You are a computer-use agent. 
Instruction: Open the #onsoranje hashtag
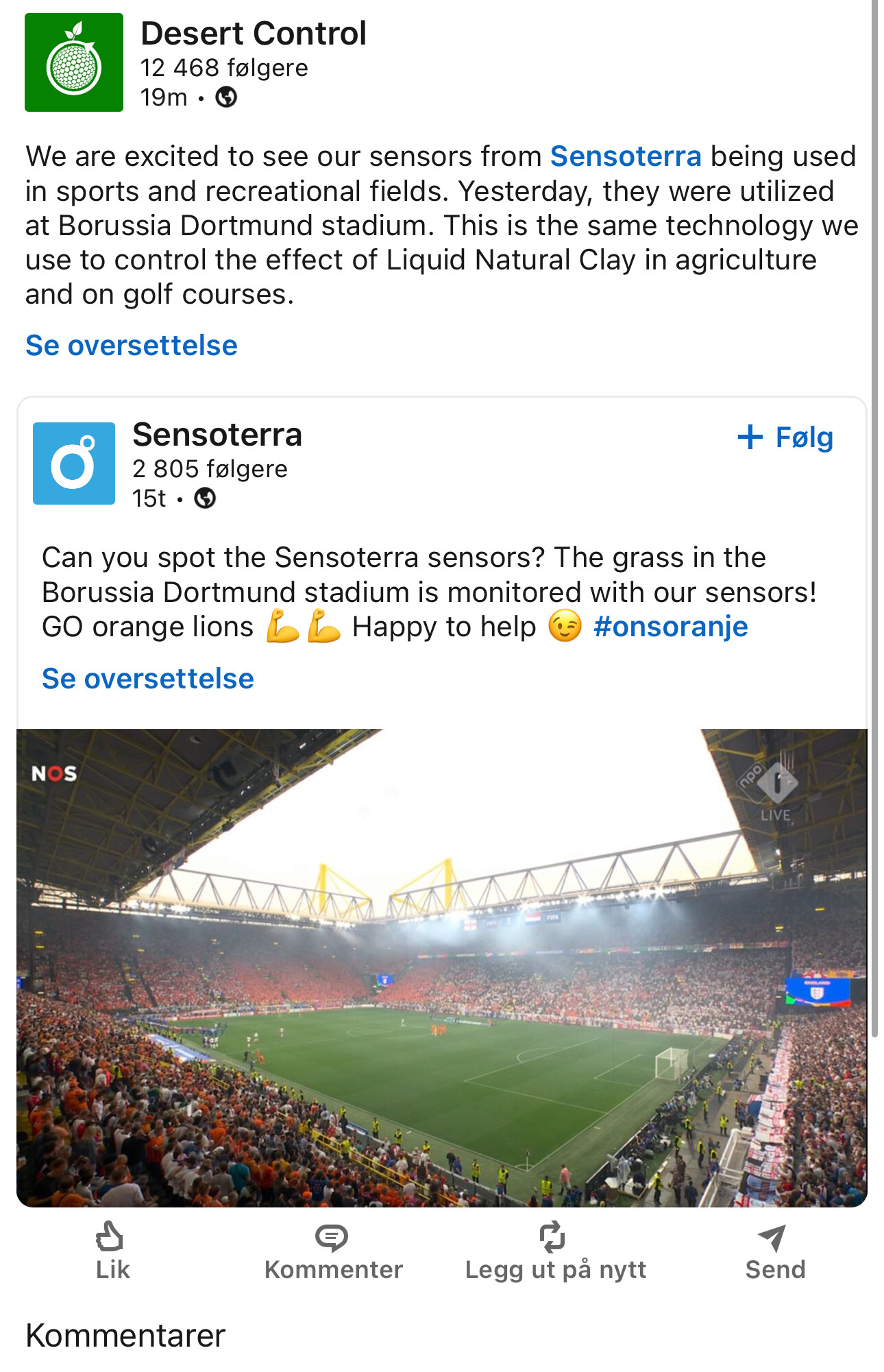click(670, 627)
